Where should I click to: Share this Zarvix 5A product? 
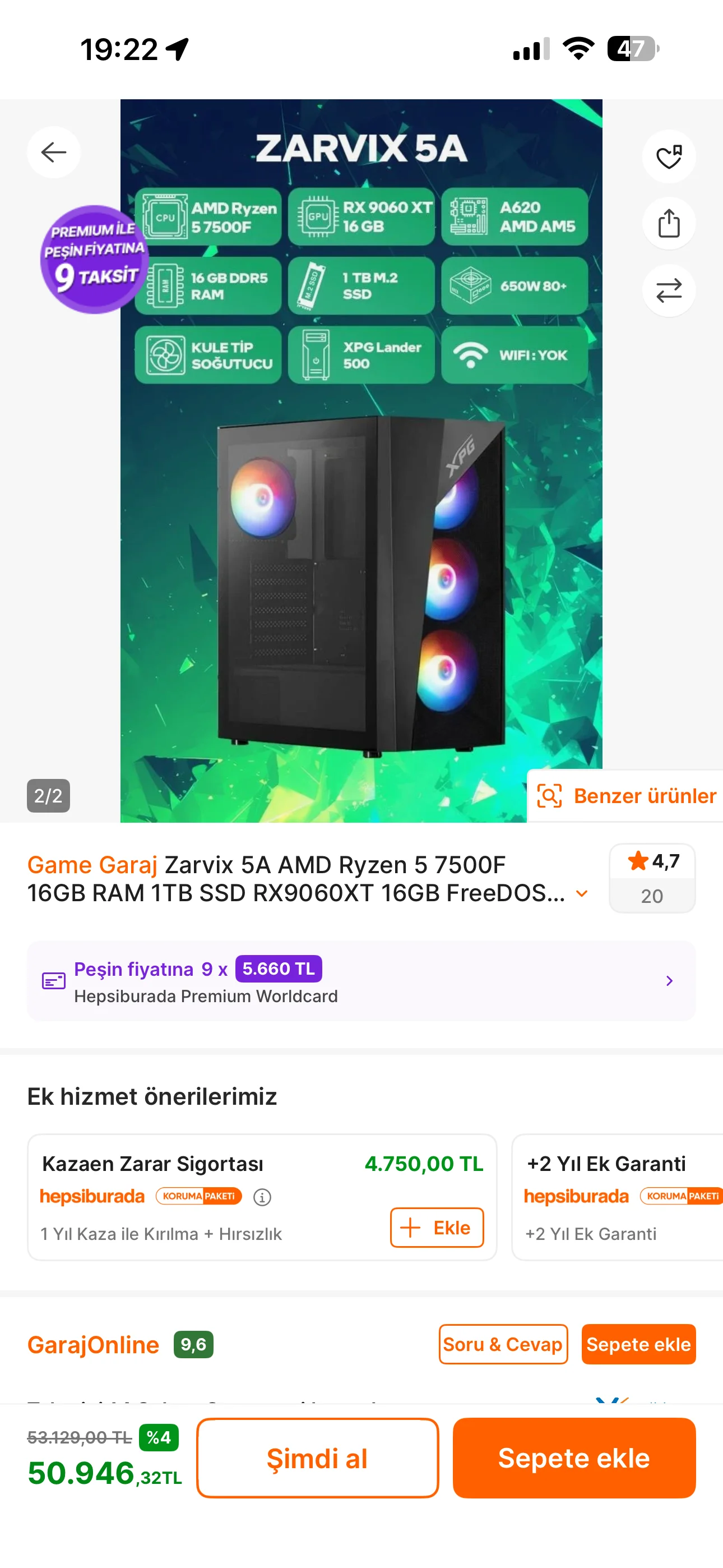point(668,223)
